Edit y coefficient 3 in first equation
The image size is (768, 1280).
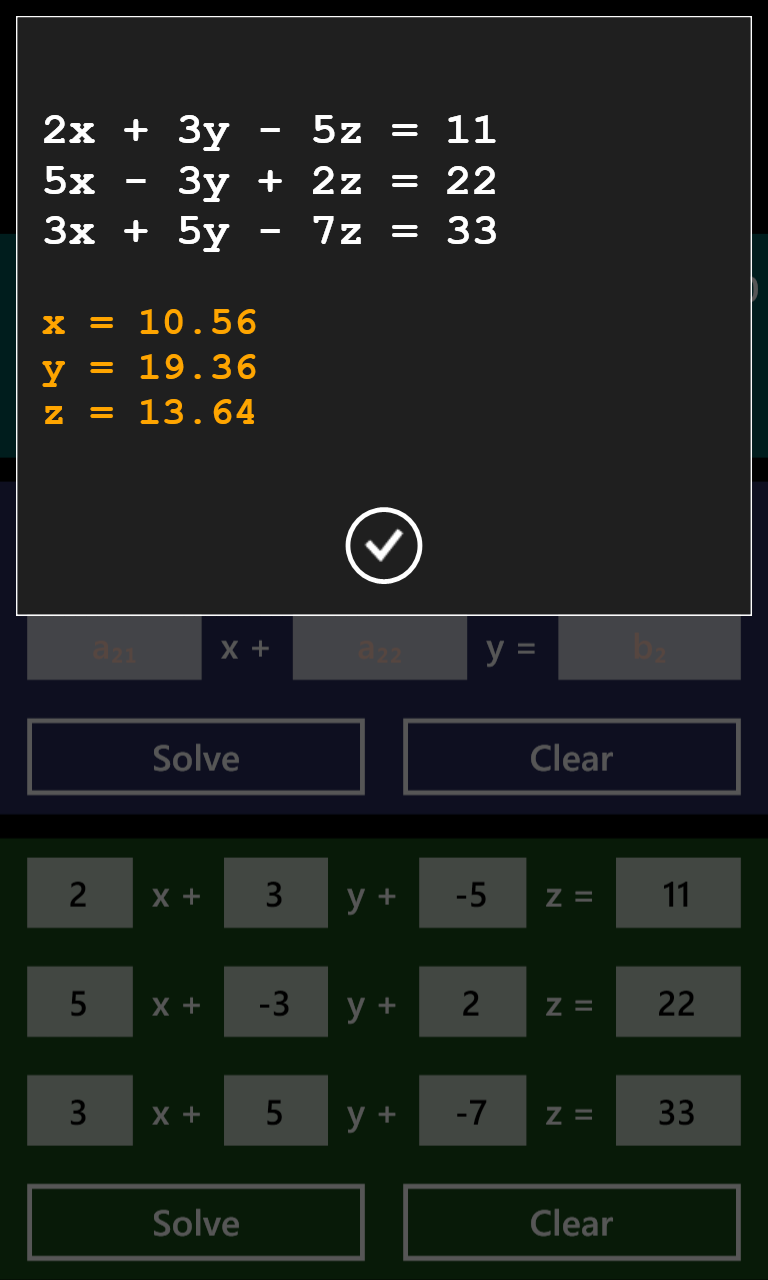tap(276, 893)
